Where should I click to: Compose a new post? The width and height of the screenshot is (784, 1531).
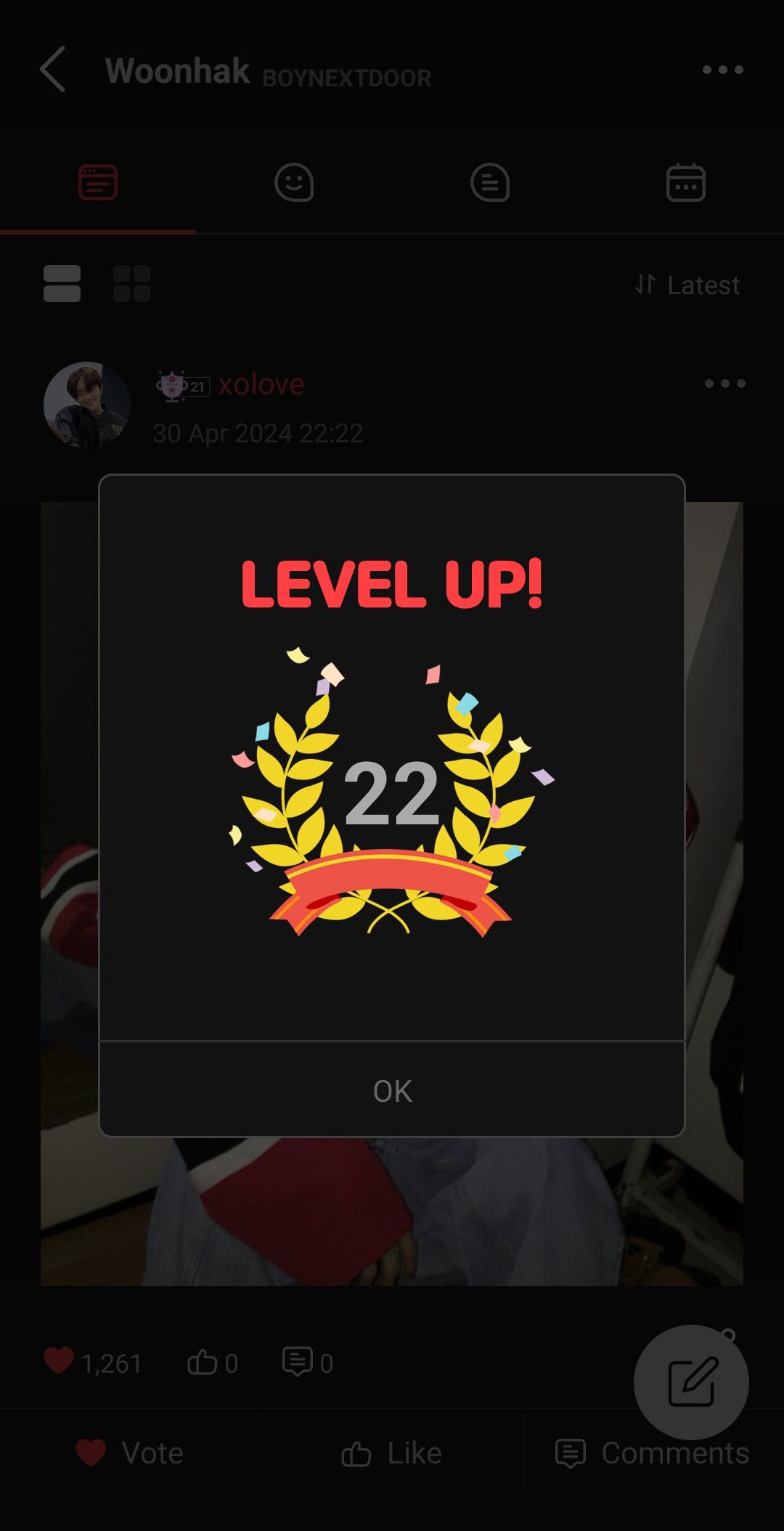pyautogui.click(x=691, y=1381)
